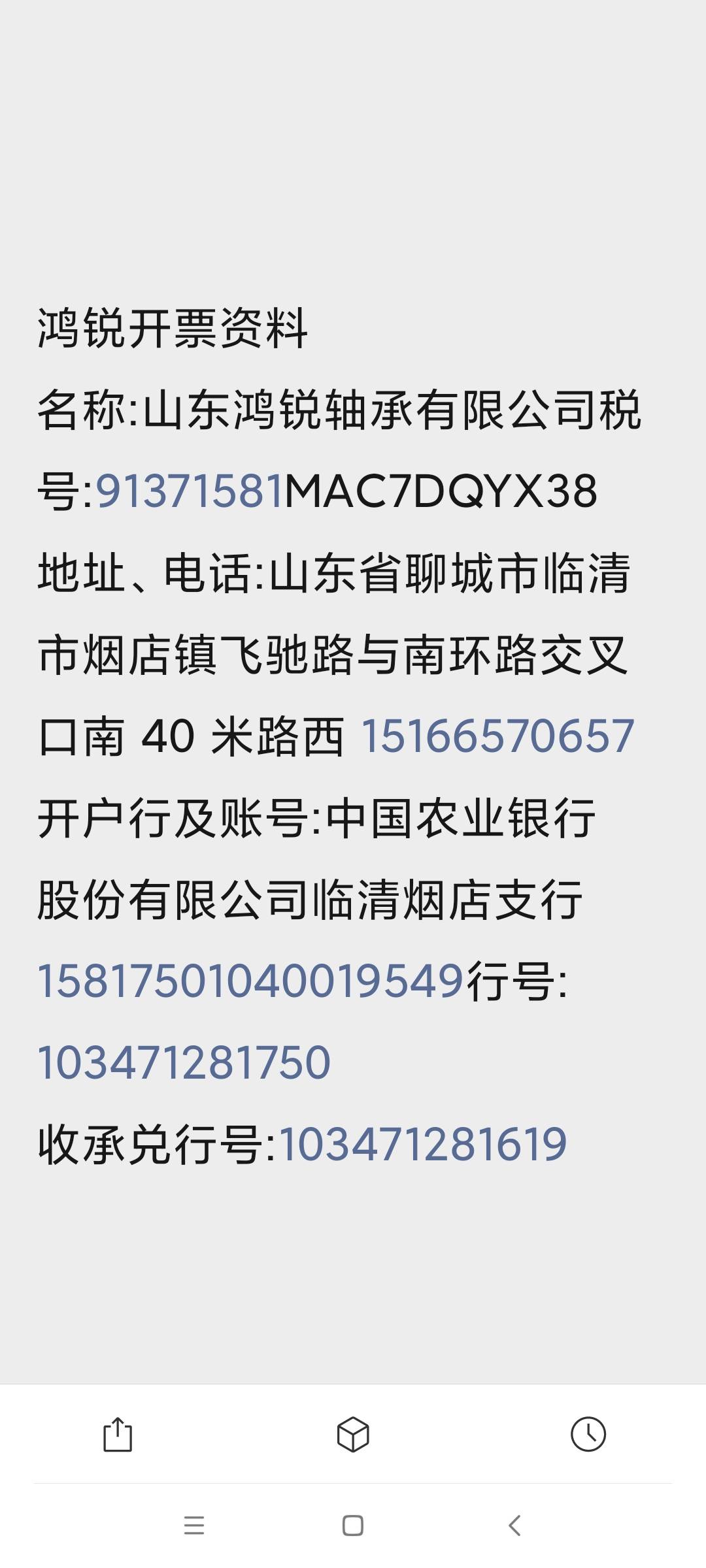Viewport: 706px width, 1568px height.
Task: Open recent apps with system menu button
Action: pyautogui.click(x=194, y=1526)
